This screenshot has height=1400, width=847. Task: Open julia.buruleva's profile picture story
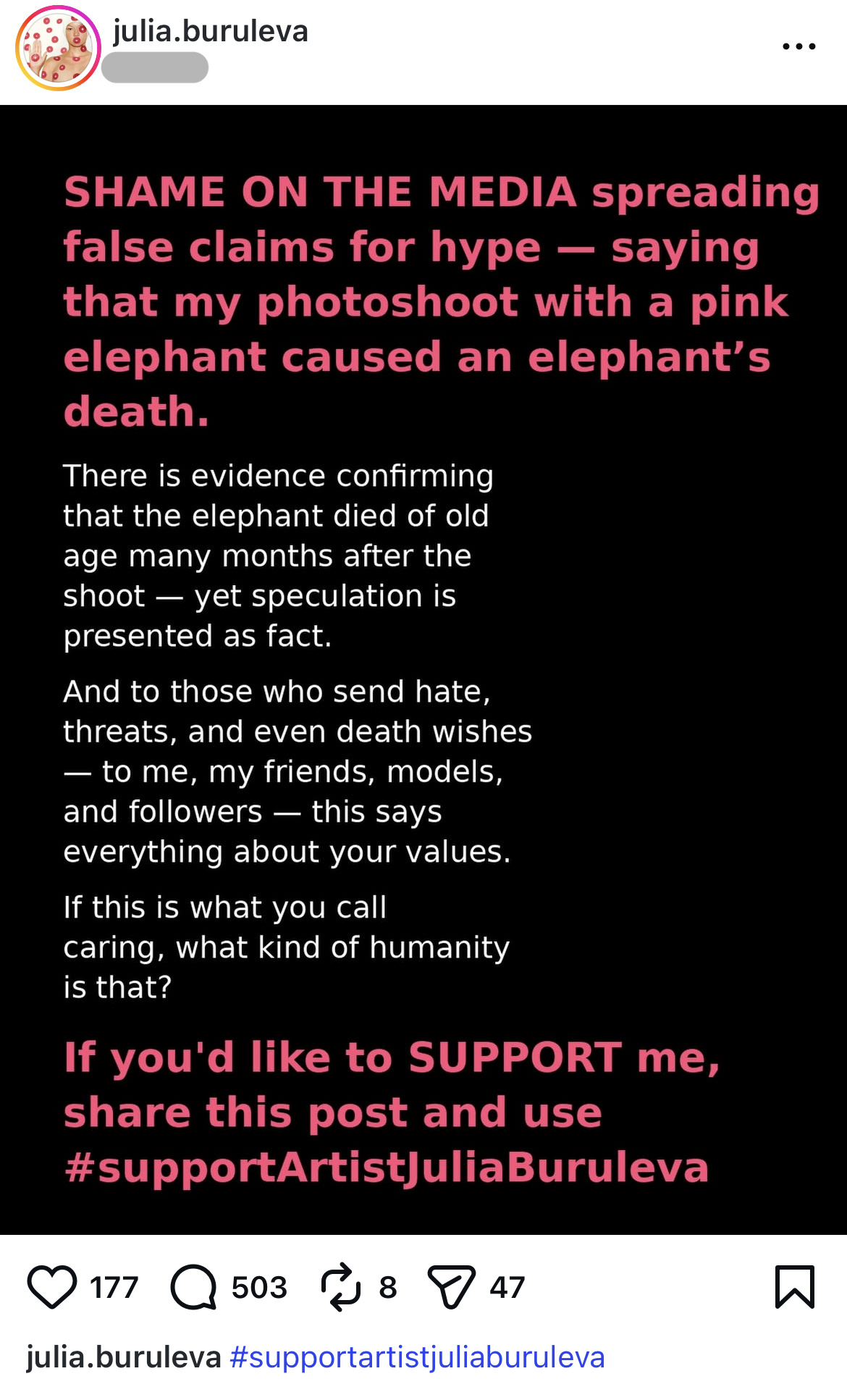(58, 48)
